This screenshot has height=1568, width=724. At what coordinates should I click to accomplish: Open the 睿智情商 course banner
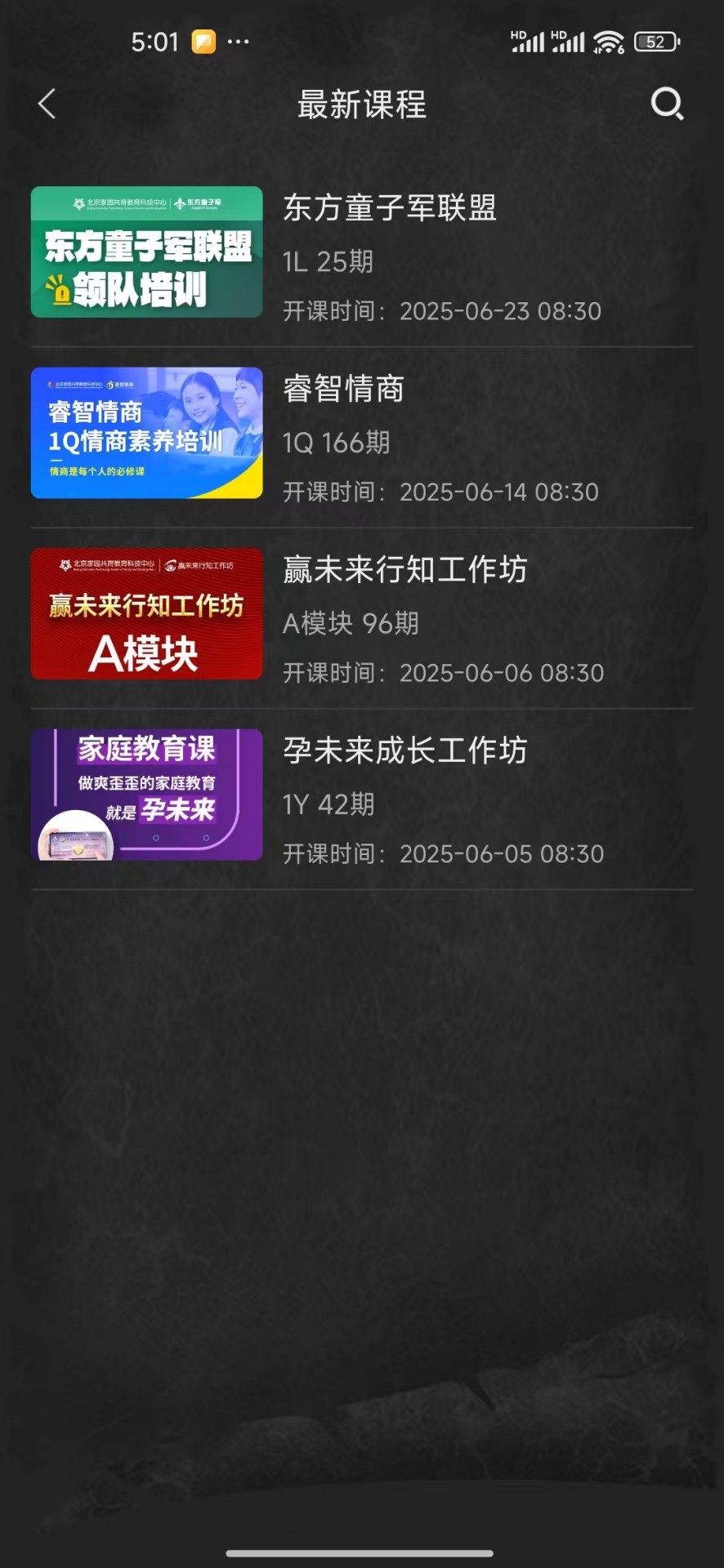click(x=146, y=433)
